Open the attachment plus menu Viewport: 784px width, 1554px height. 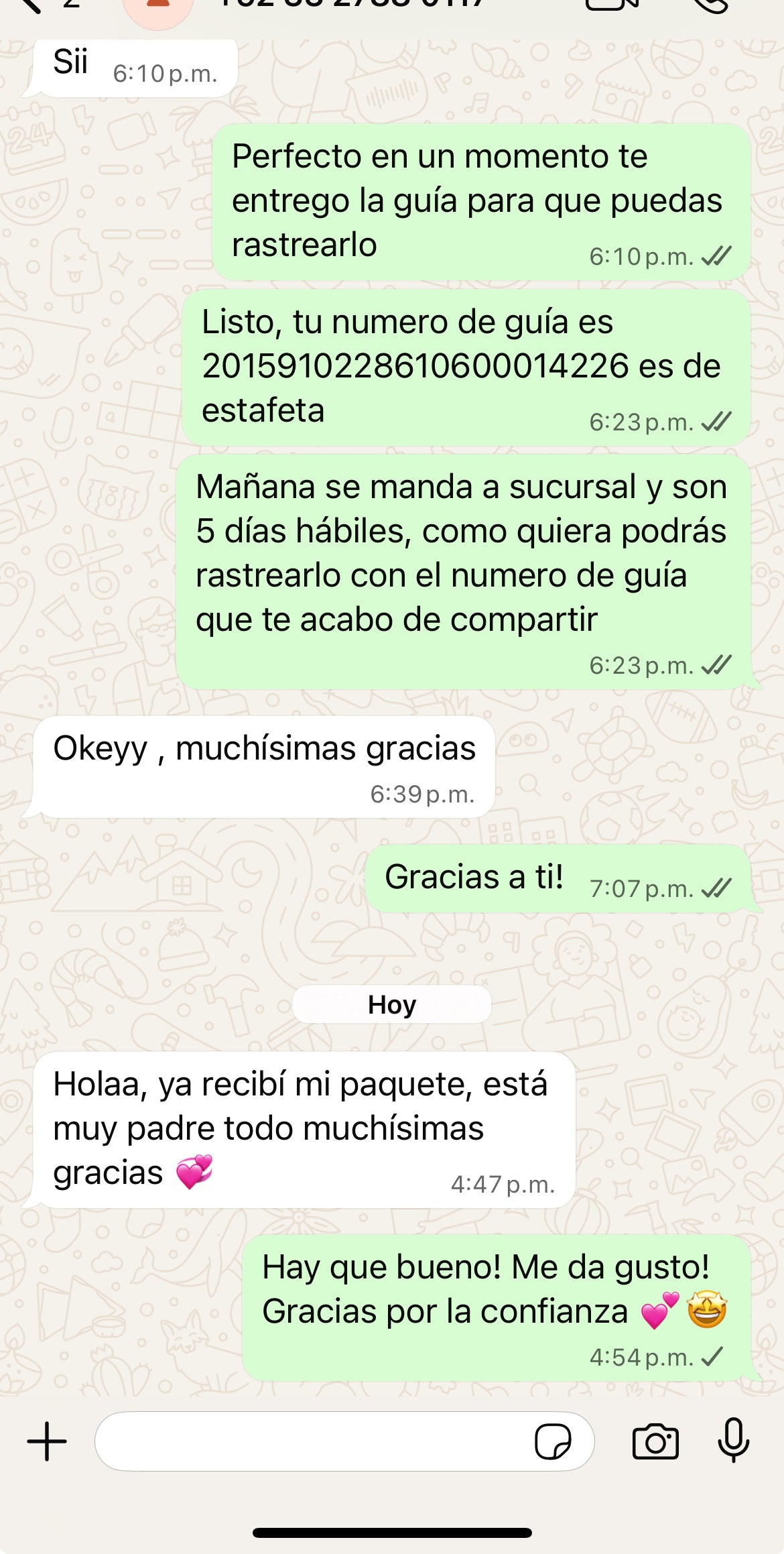pyautogui.click(x=47, y=1441)
